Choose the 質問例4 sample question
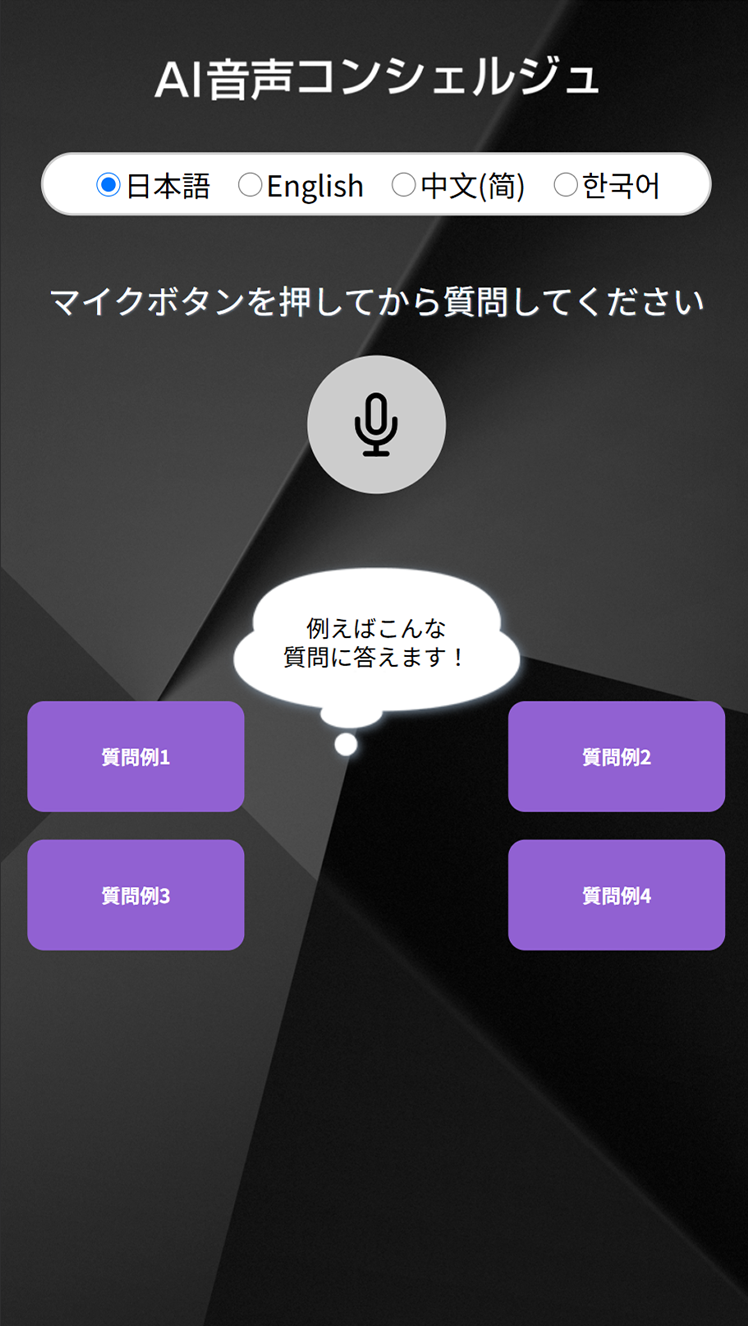748x1326 pixels. 616,895
